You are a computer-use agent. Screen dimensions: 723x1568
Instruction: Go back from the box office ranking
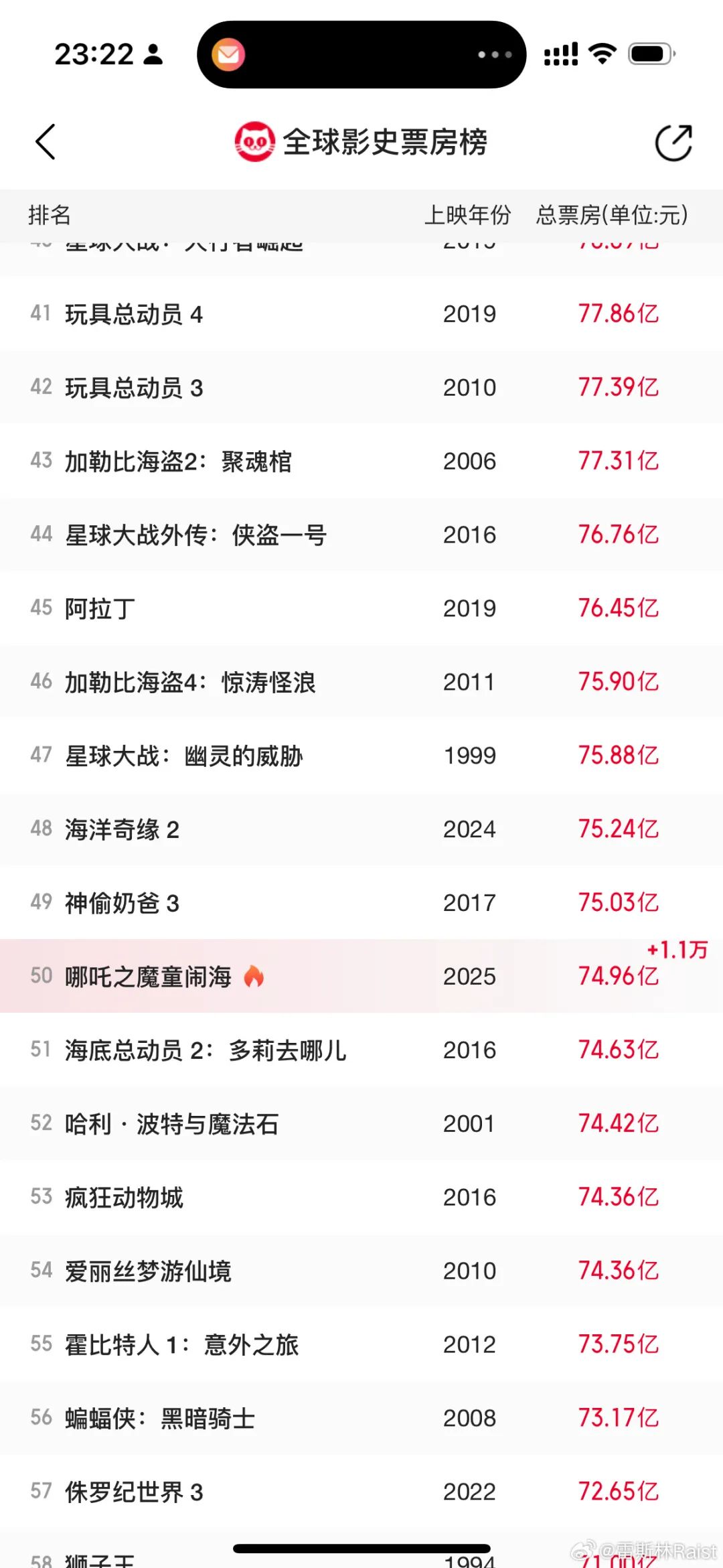[x=46, y=142]
